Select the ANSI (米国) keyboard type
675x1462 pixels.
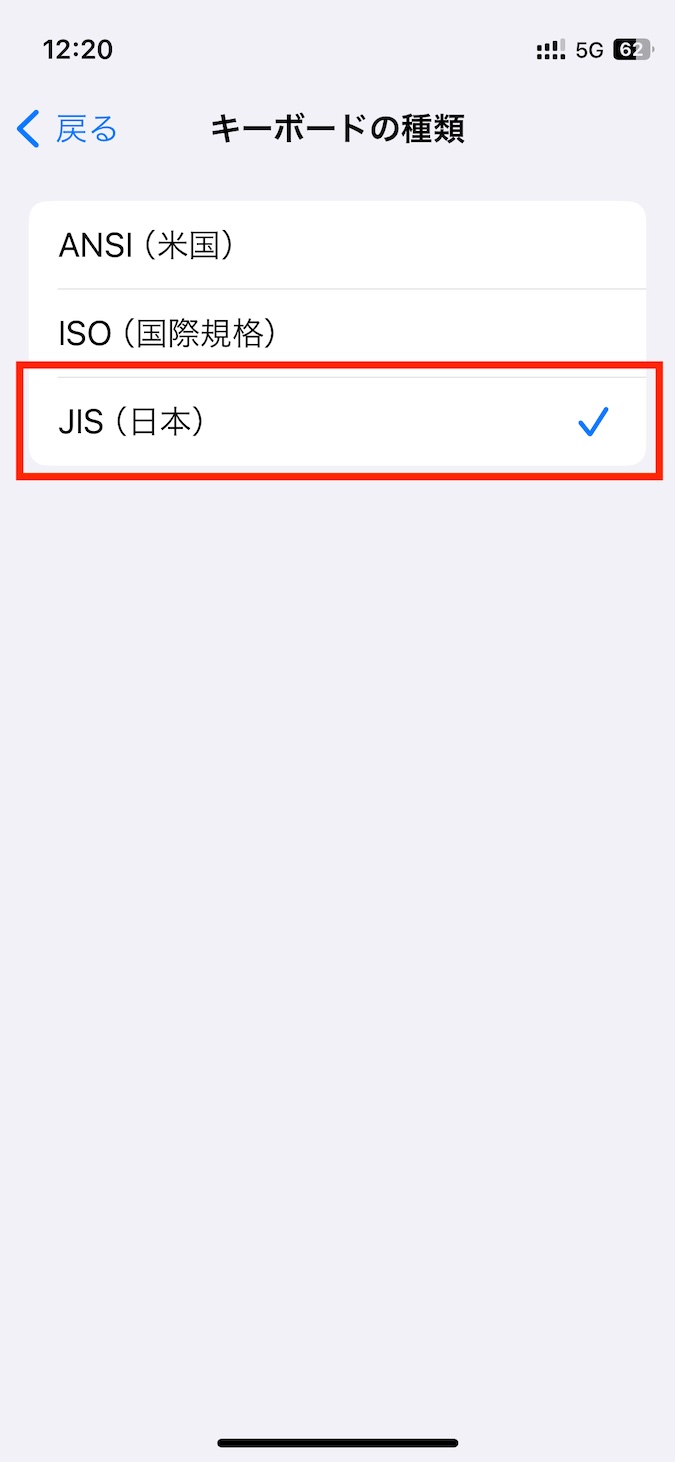point(337,246)
